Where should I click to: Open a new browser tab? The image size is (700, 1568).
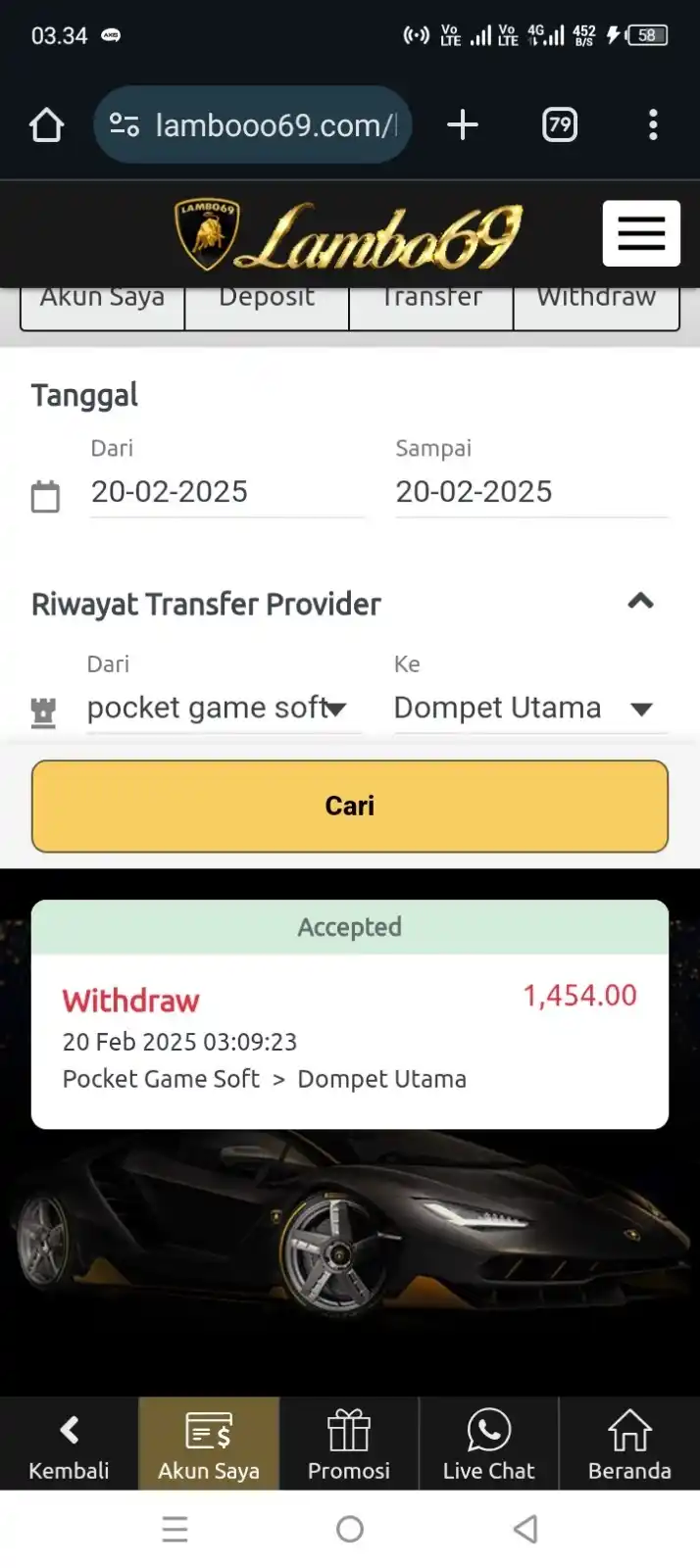(462, 125)
